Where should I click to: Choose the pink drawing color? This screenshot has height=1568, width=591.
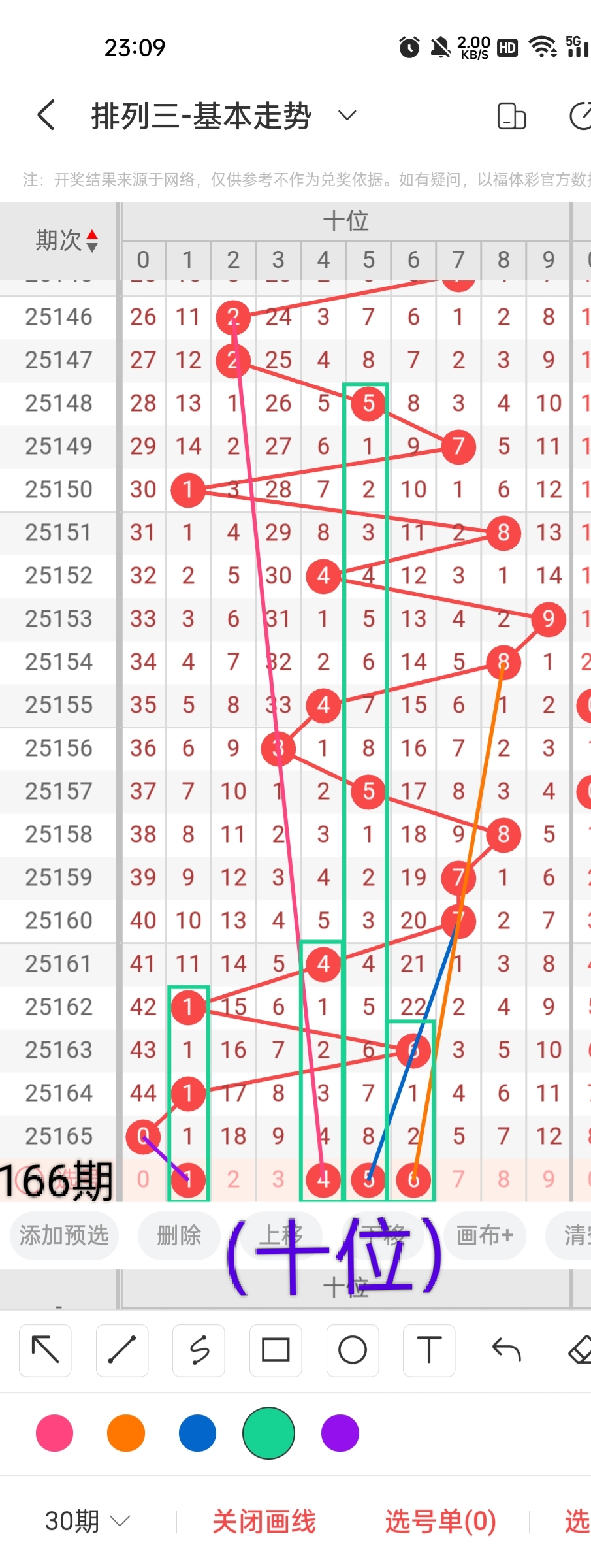(x=55, y=1433)
